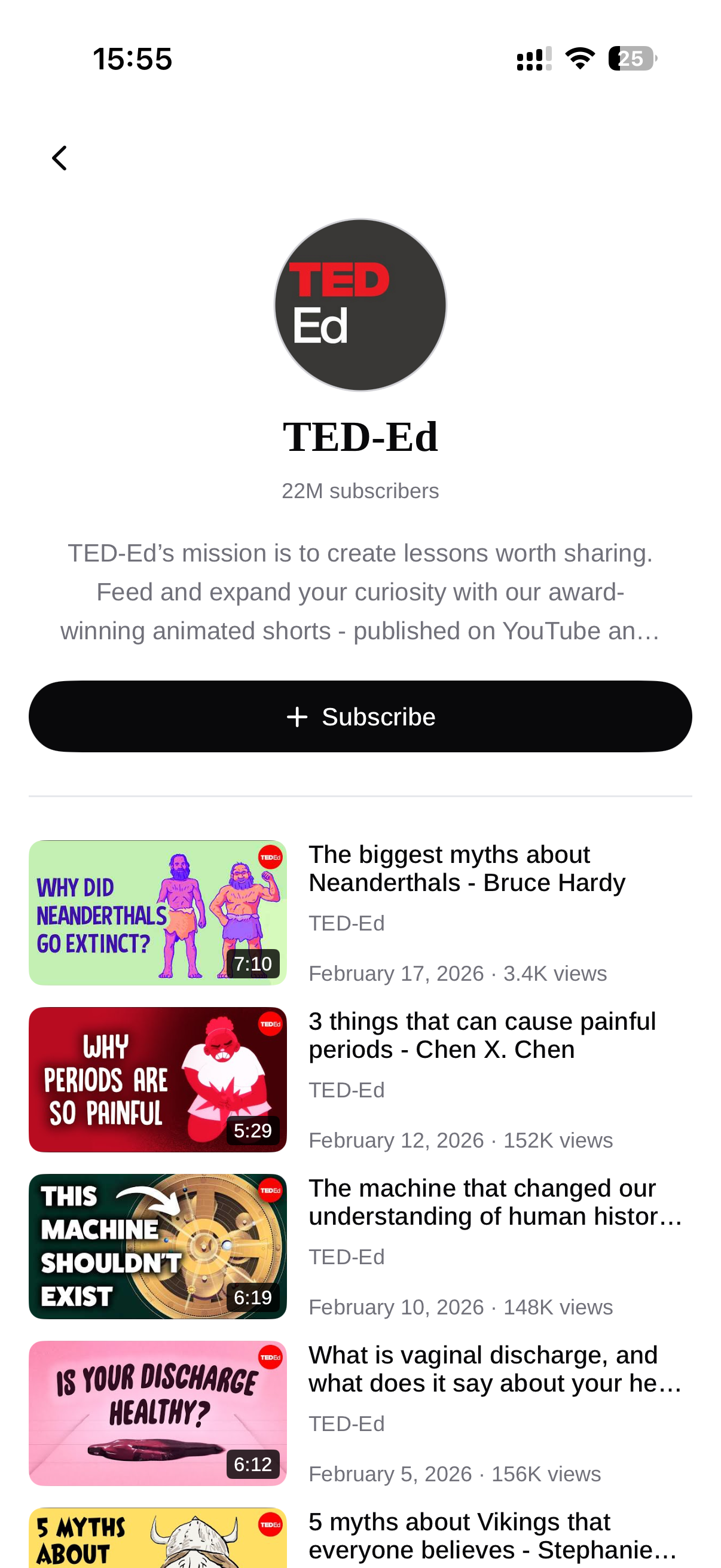The image size is (721, 1568).
Task: Watch the vaginal discharge health video
Action: coord(158,1413)
